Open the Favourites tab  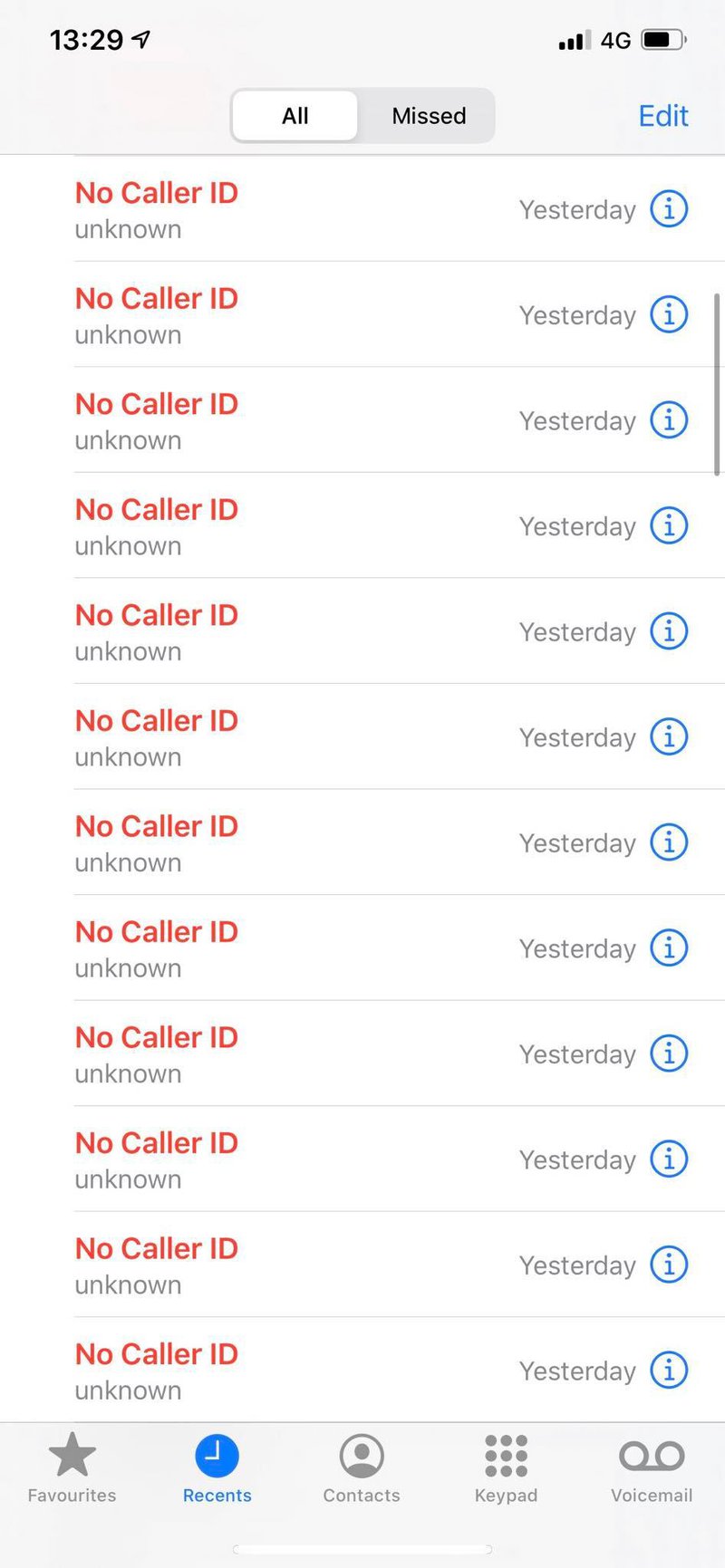tap(72, 1468)
